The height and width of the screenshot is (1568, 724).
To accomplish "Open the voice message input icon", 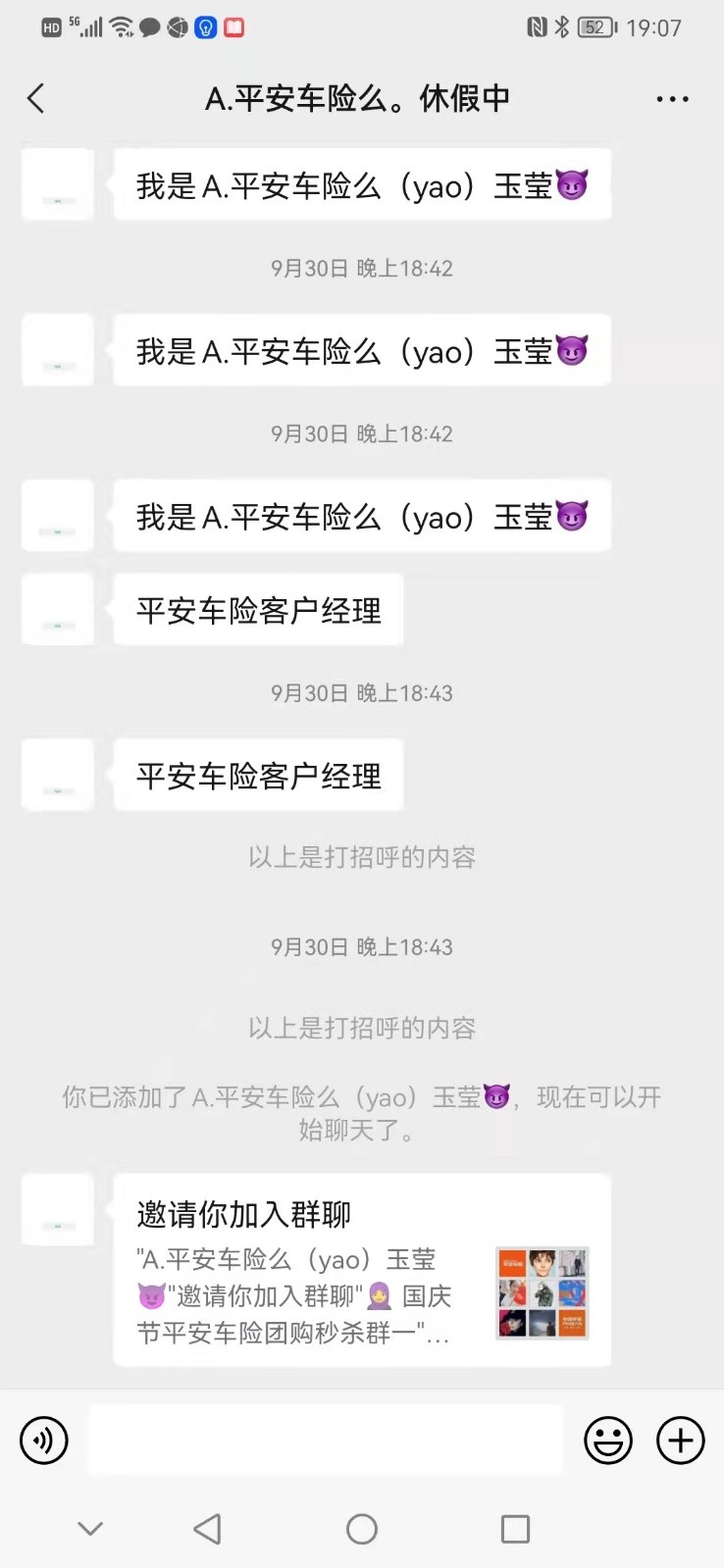I will point(43,1440).
